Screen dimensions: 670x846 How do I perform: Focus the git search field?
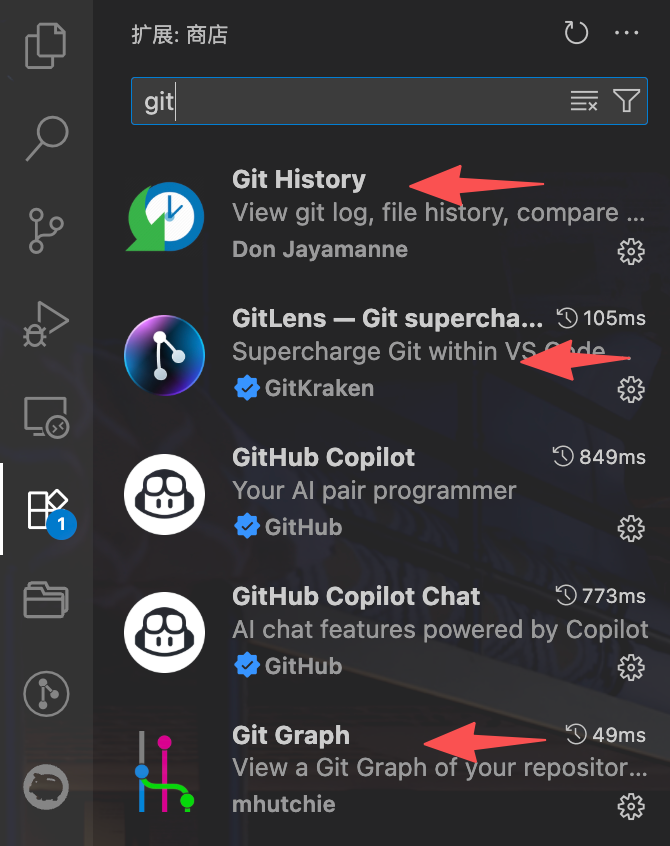pos(350,101)
